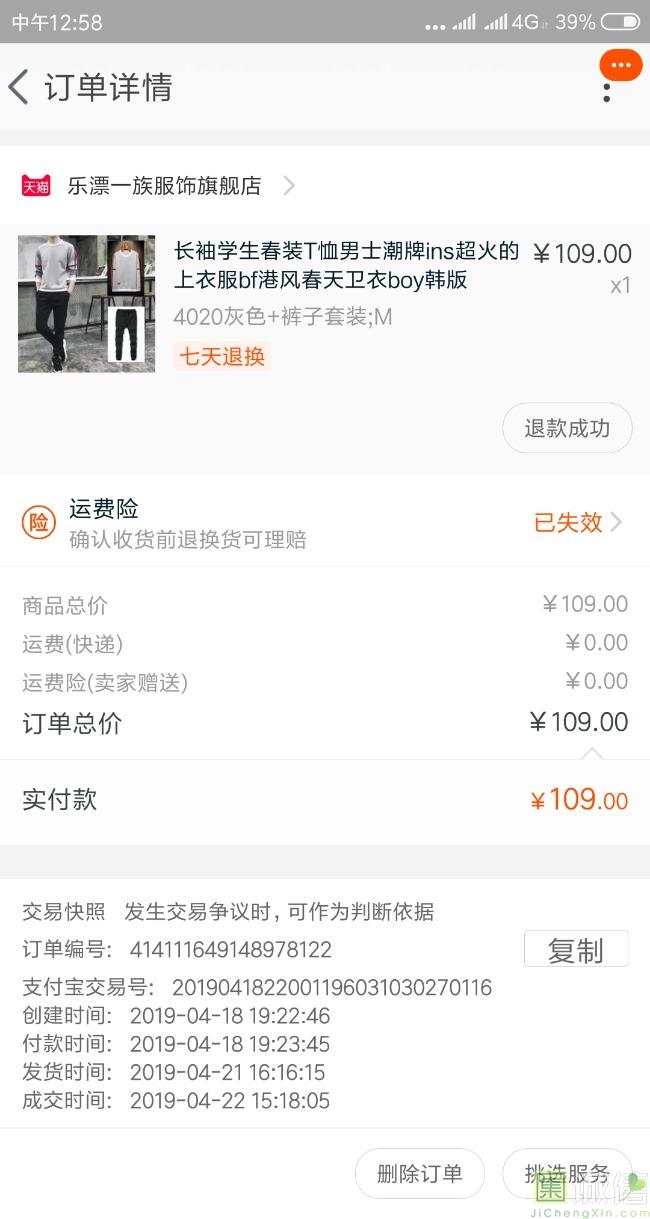Open the sweatshirt product thumbnail
The width and height of the screenshot is (650, 1219).
coord(86,304)
